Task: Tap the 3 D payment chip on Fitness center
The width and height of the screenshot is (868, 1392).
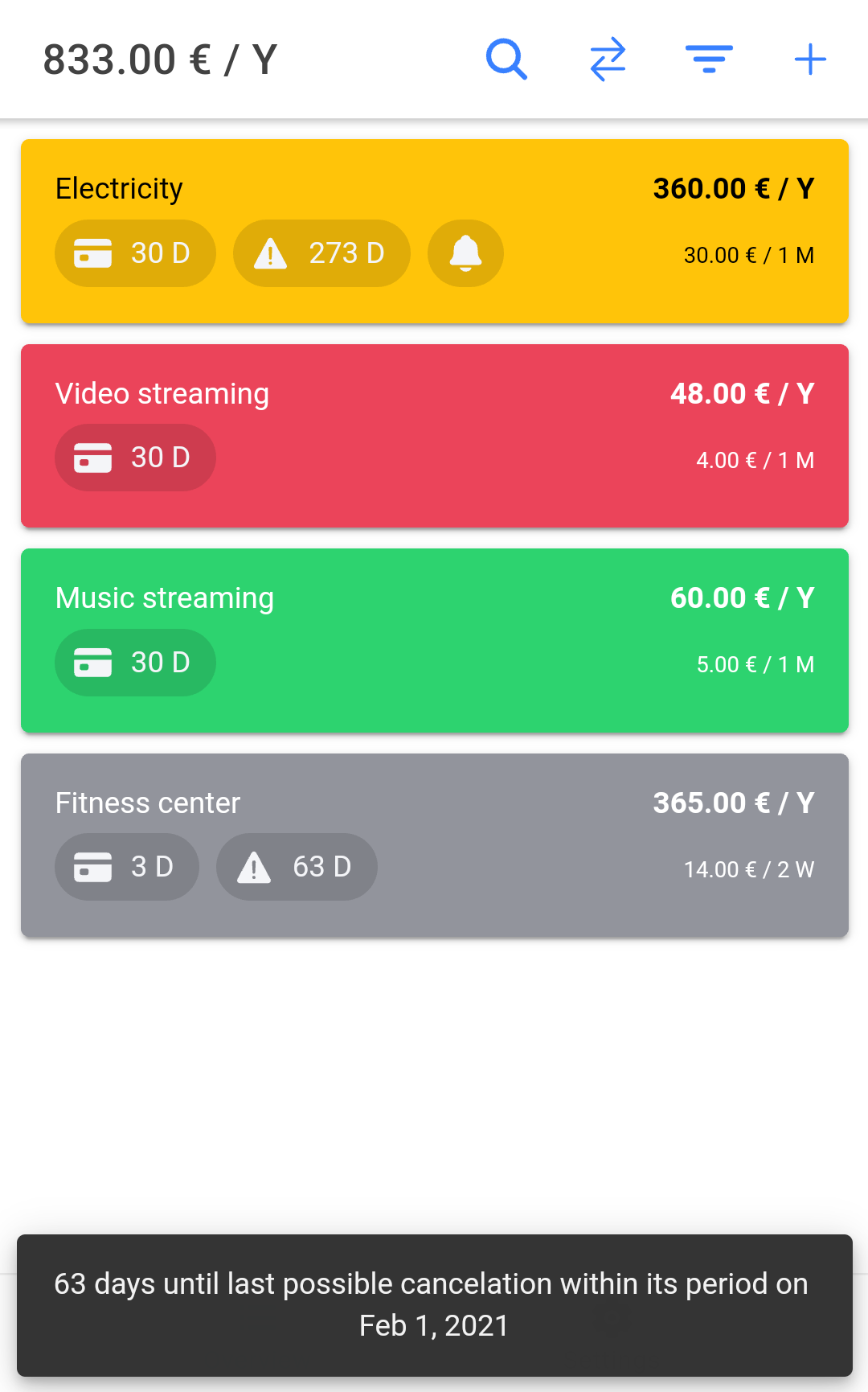Action: point(127,867)
